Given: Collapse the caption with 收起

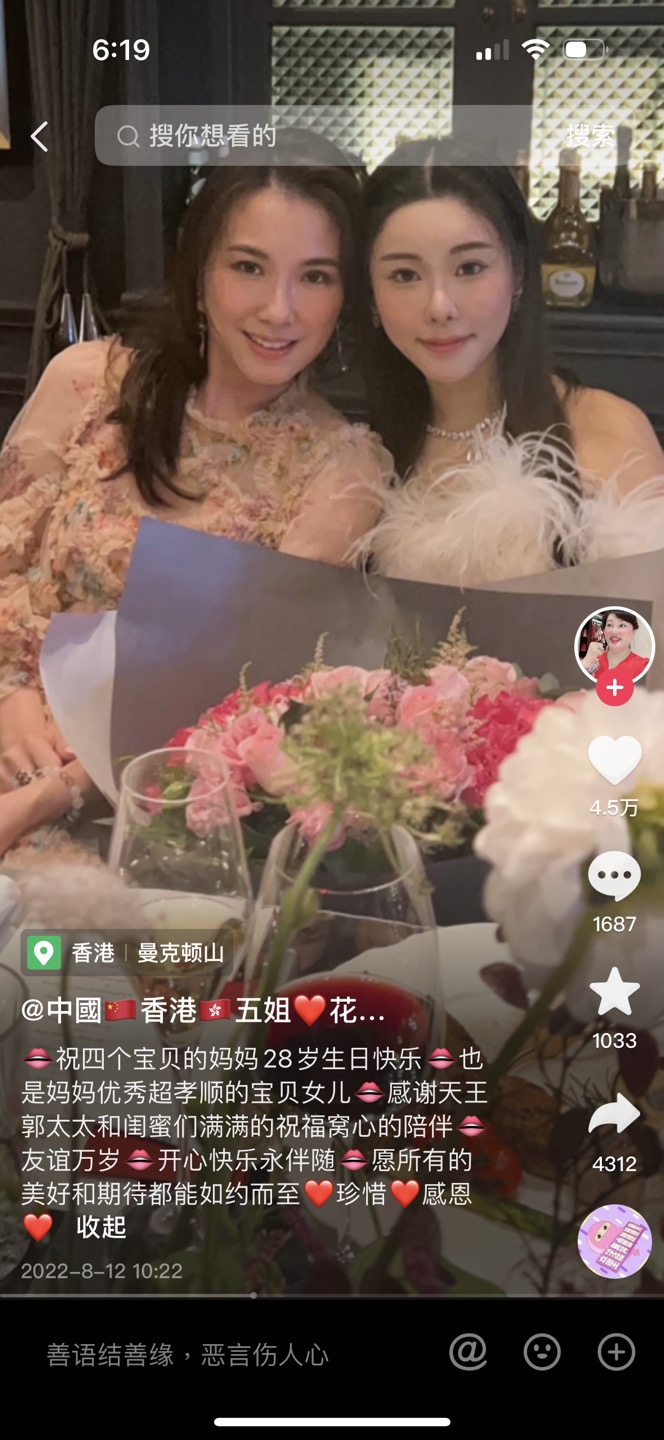Looking at the screenshot, I should 102,1227.
